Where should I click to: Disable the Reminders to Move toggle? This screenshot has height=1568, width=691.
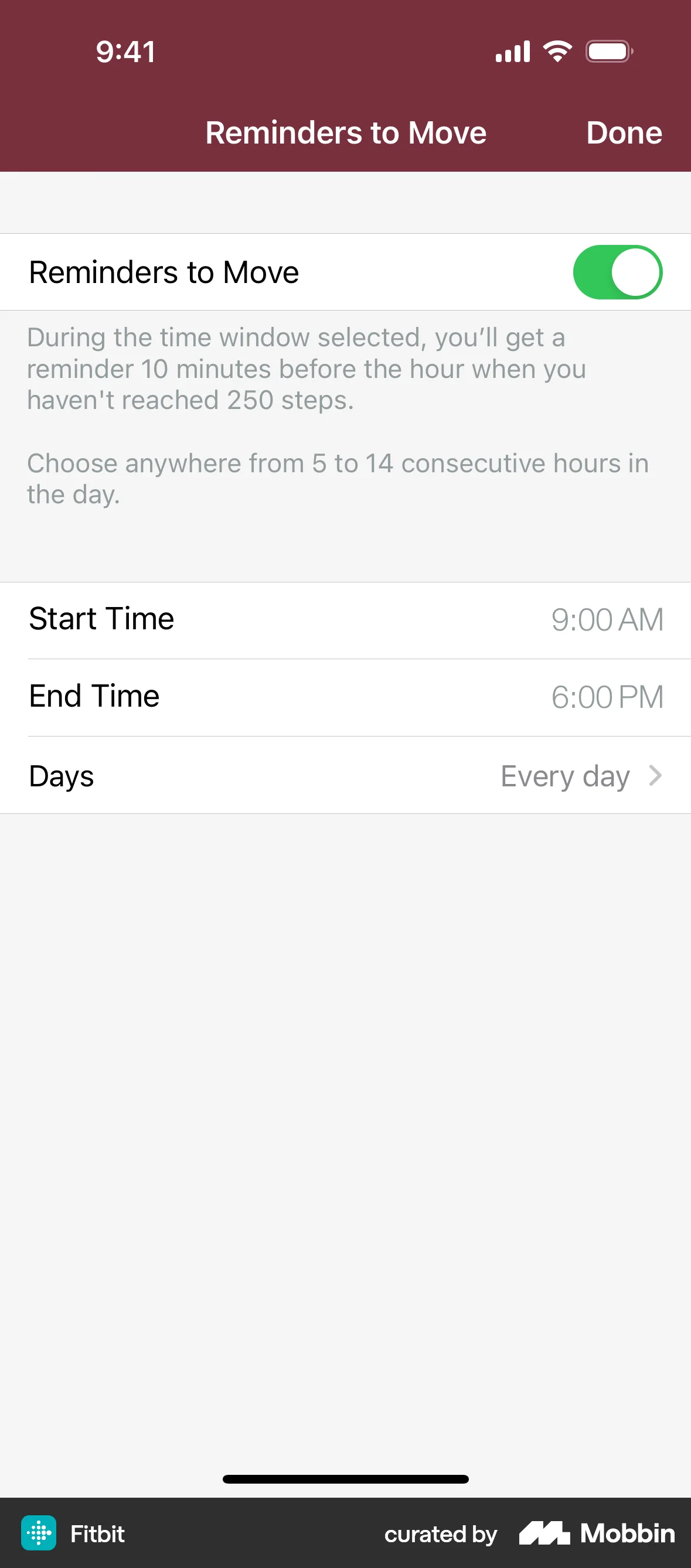click(x=618, y=271)
